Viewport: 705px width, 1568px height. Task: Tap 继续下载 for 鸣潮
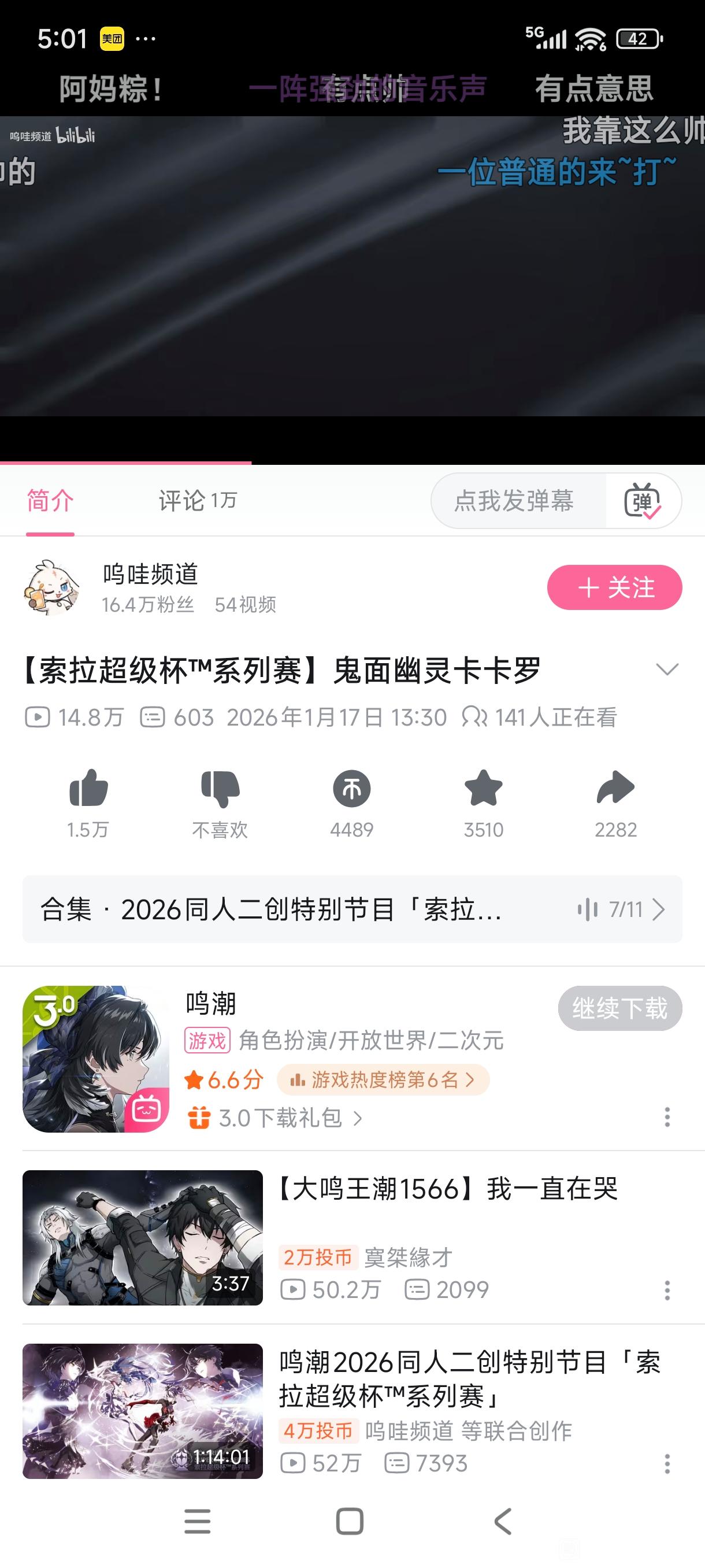point(619,1008)
